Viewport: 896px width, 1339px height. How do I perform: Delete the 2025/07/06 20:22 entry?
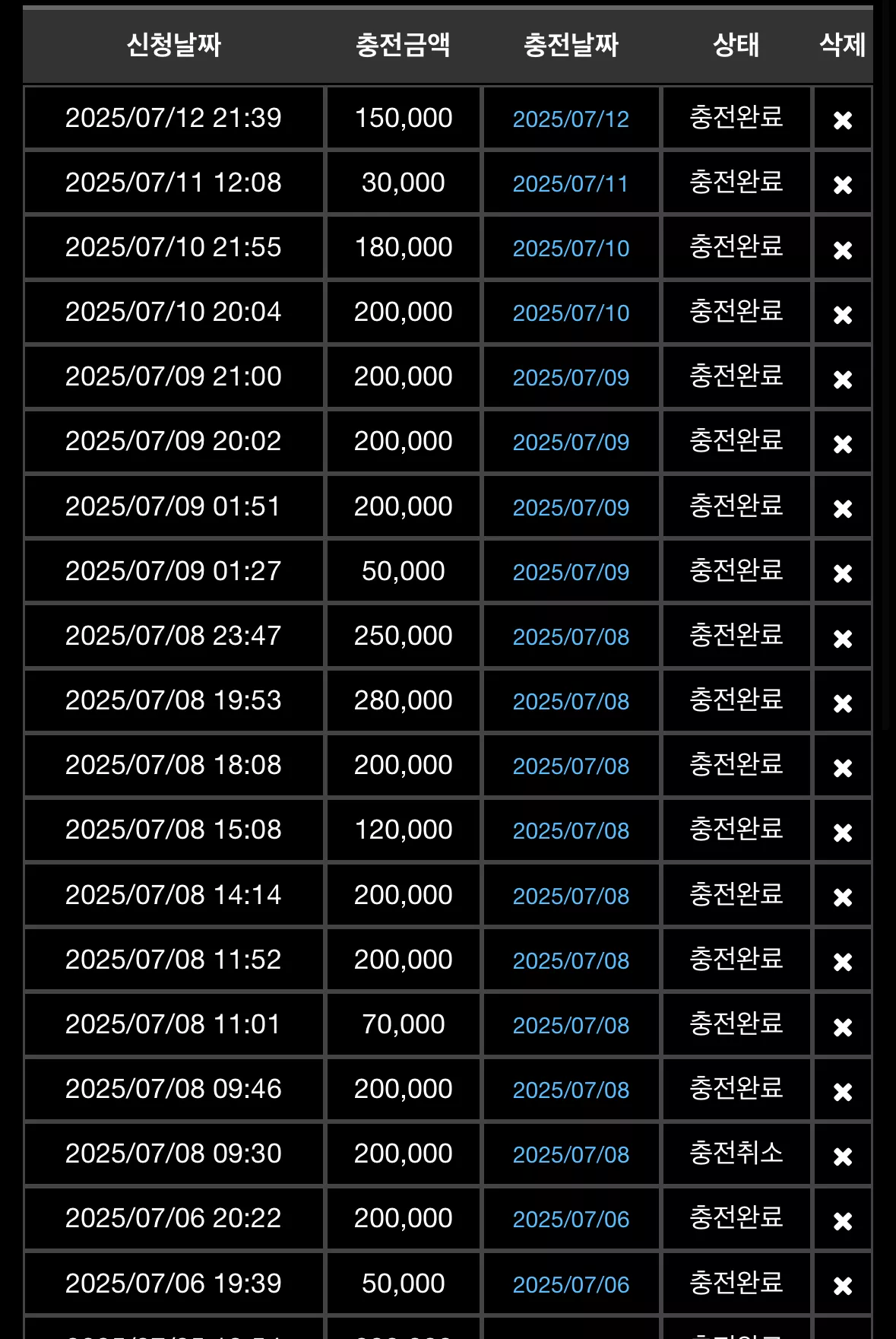click(x=842, y=1220)
